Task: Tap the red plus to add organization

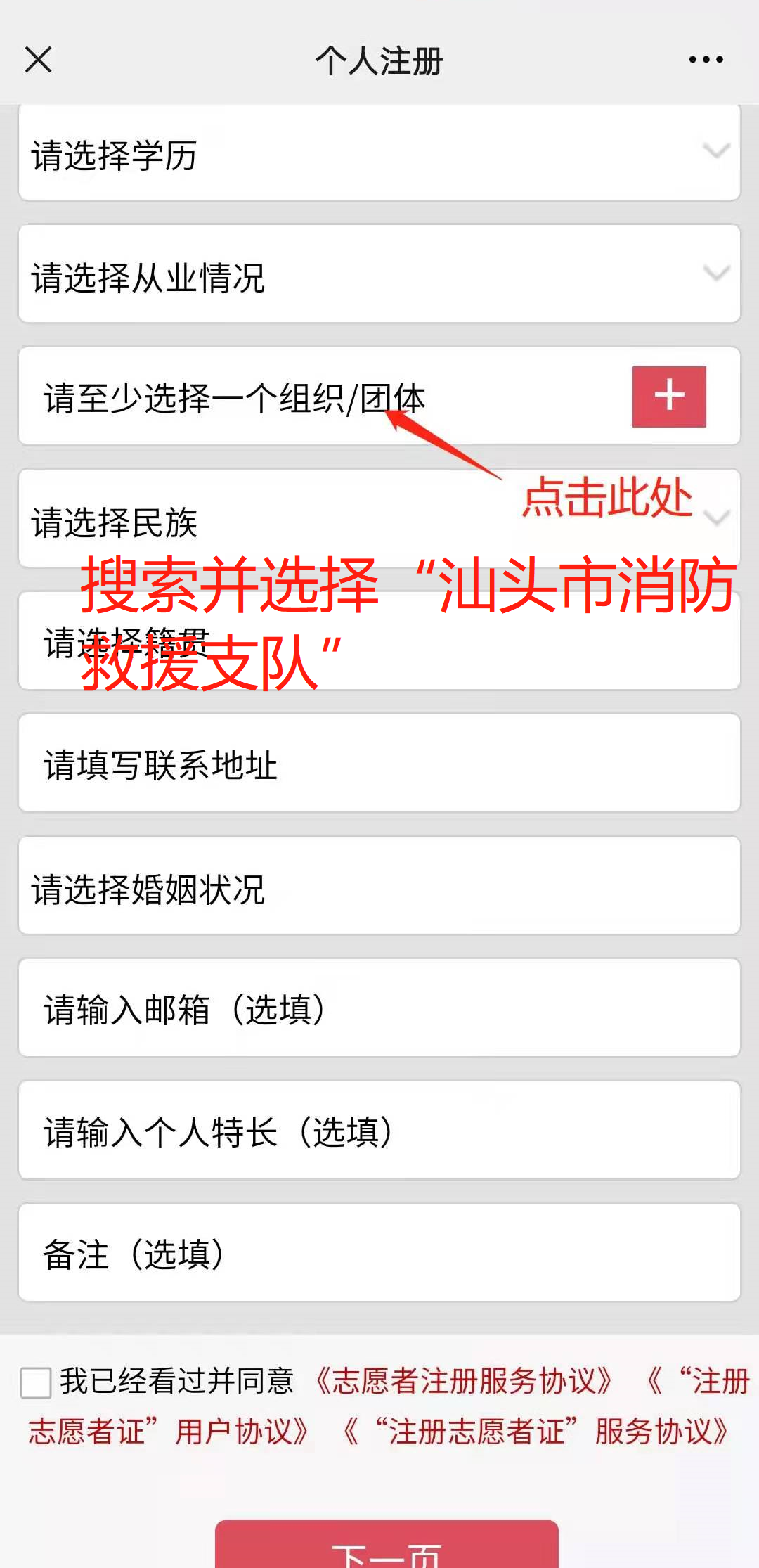Action: tap(668, 397)
